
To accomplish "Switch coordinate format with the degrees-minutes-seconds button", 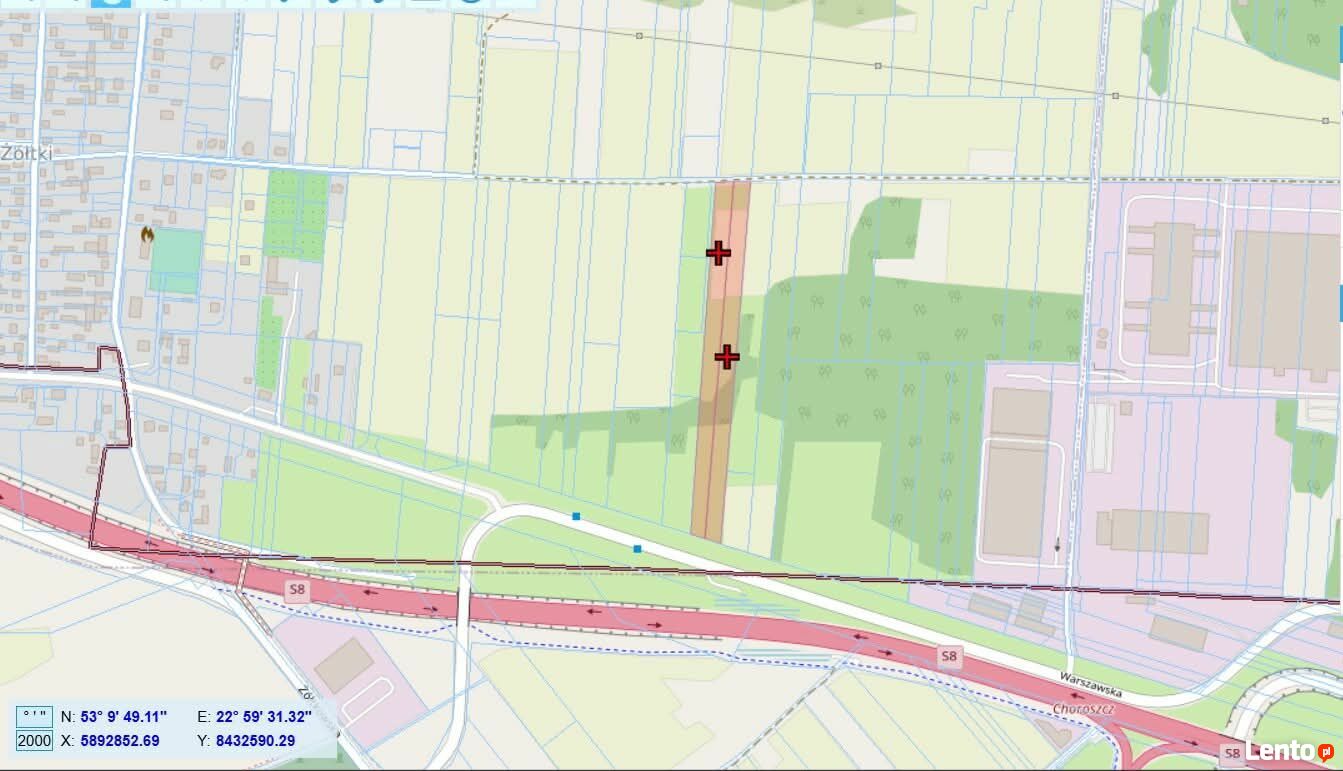I will tap(36, 716).
